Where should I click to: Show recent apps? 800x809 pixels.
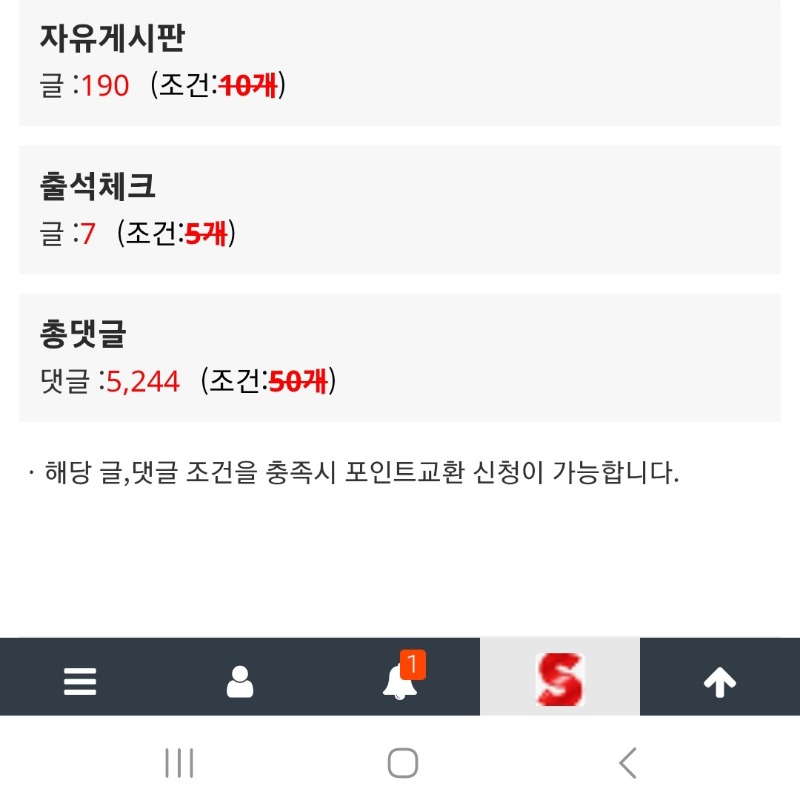[x=179, y=763]
